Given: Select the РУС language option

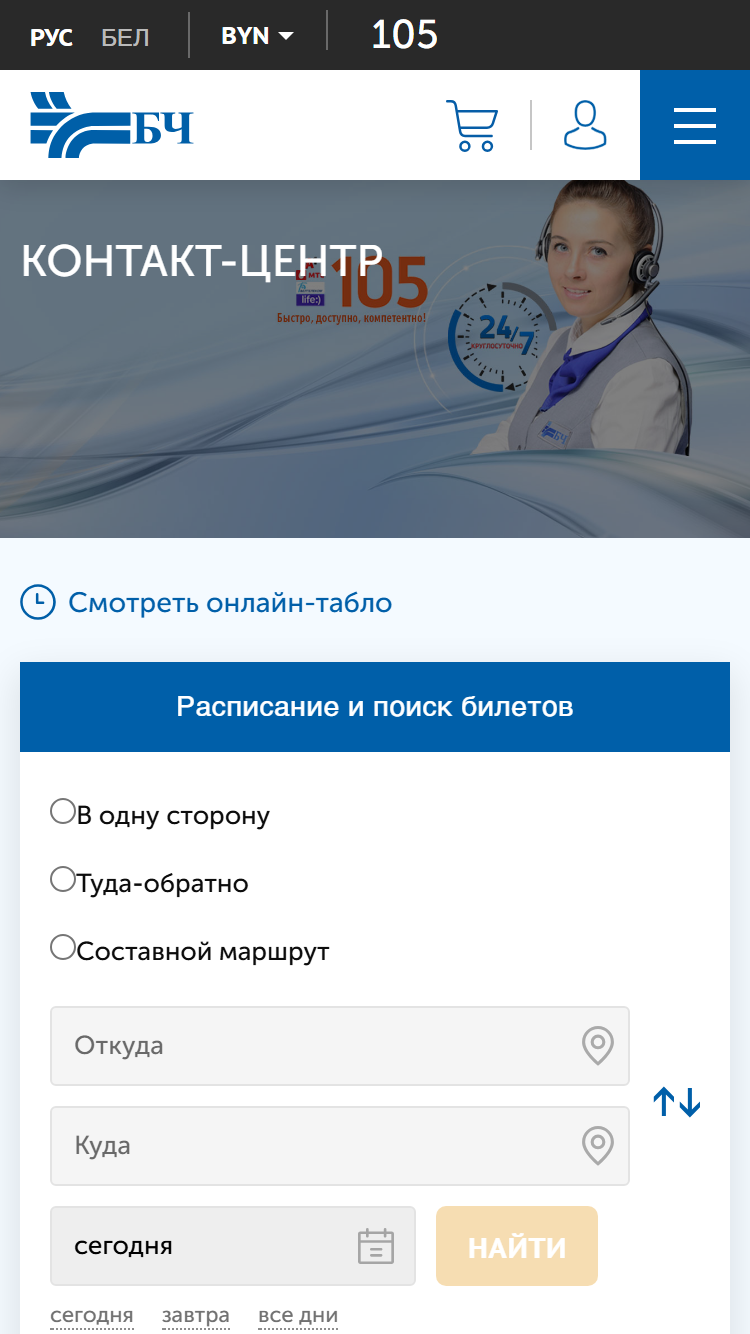Looking at the screenshot, I should pos(51,38).
